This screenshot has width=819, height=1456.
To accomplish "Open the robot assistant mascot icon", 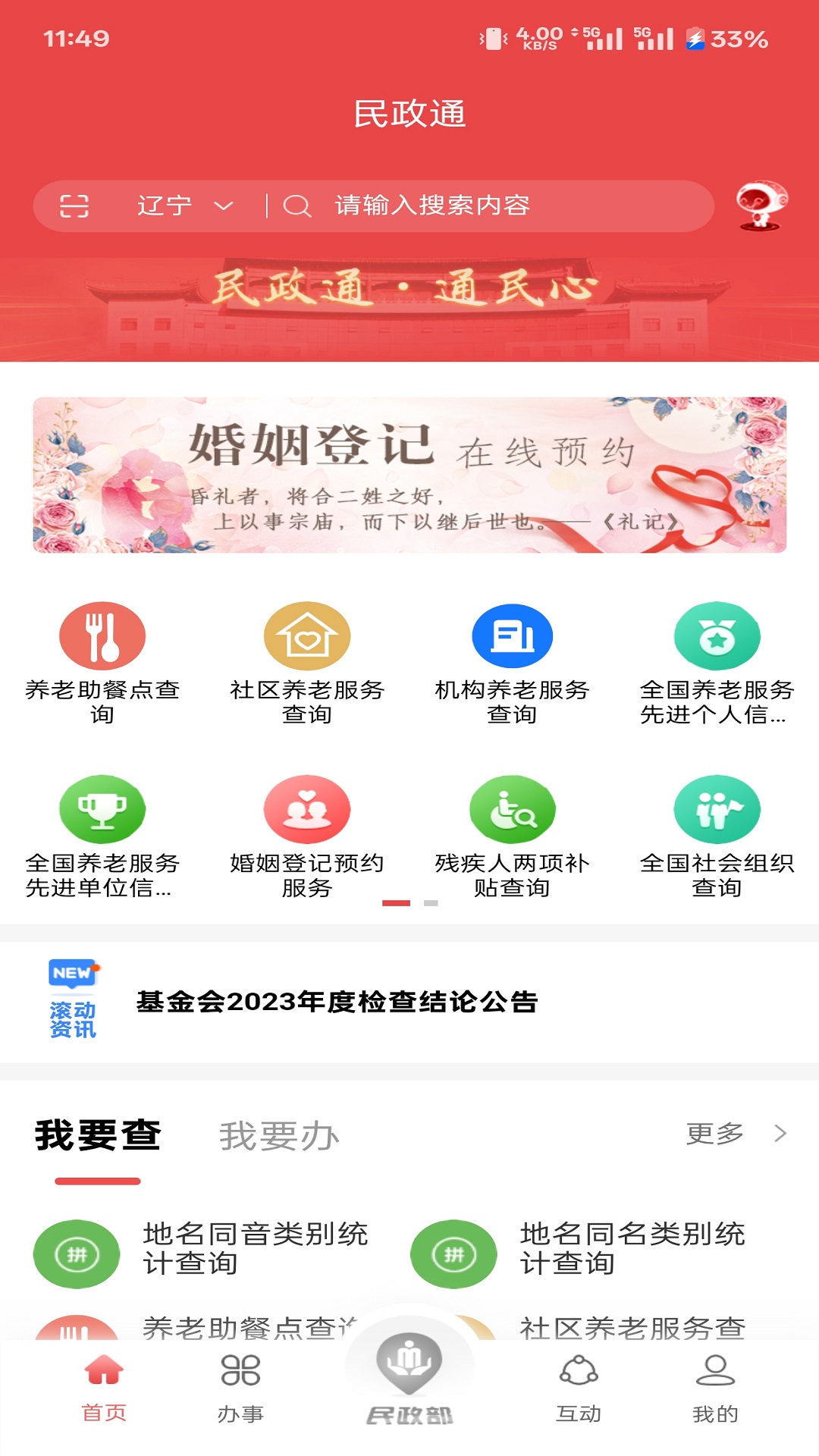I will tap(761, 205).
